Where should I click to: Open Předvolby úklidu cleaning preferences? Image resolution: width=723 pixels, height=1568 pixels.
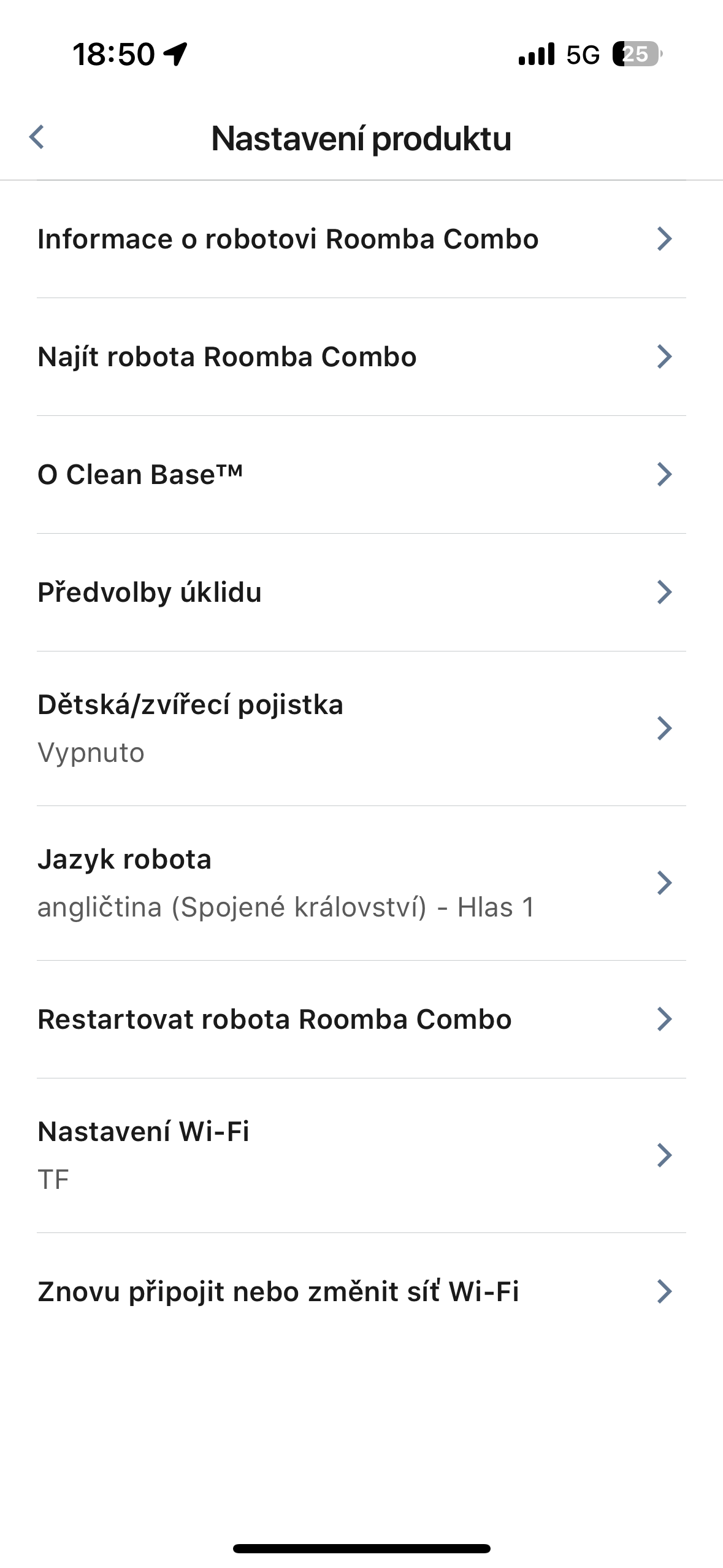[362, 593]
